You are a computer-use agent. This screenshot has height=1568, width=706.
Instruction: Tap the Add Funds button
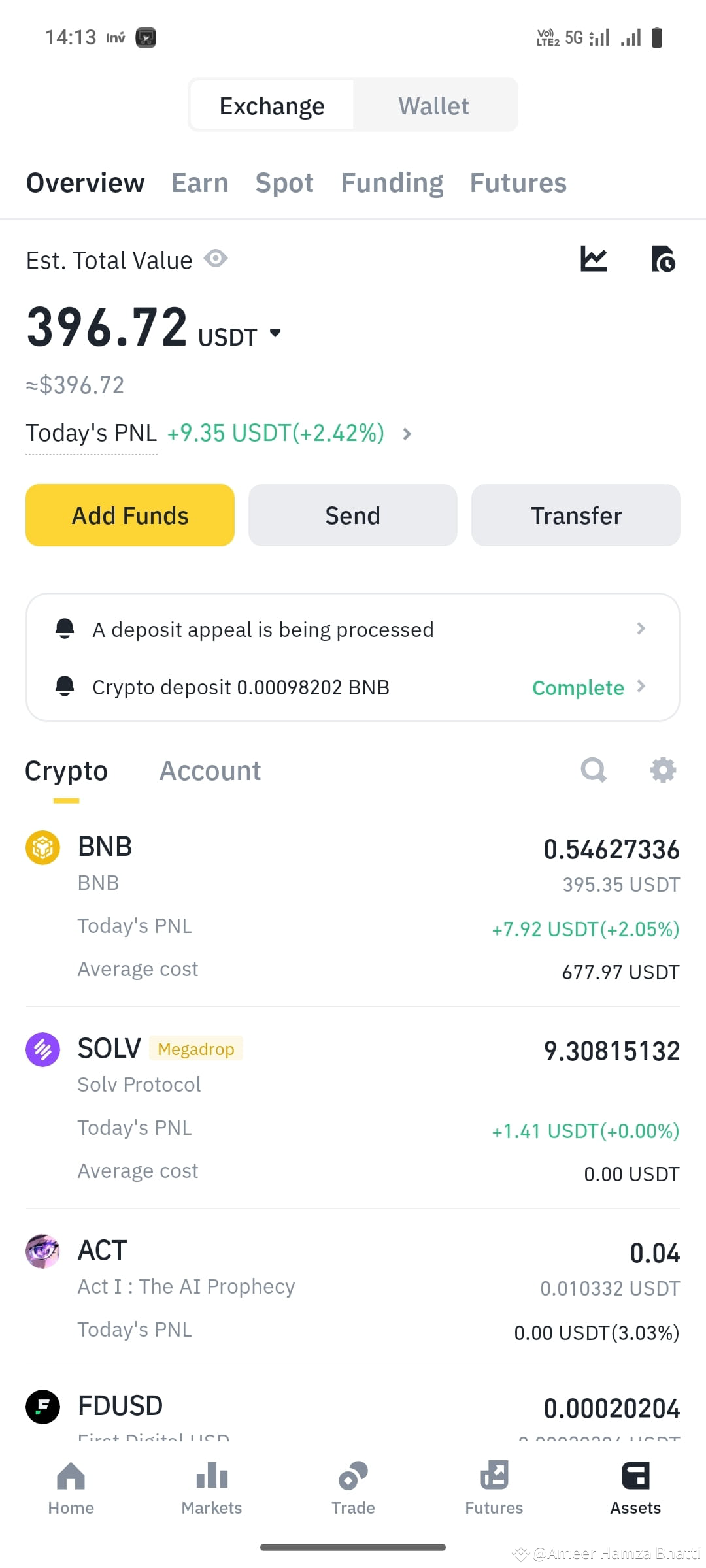[129, 515]
